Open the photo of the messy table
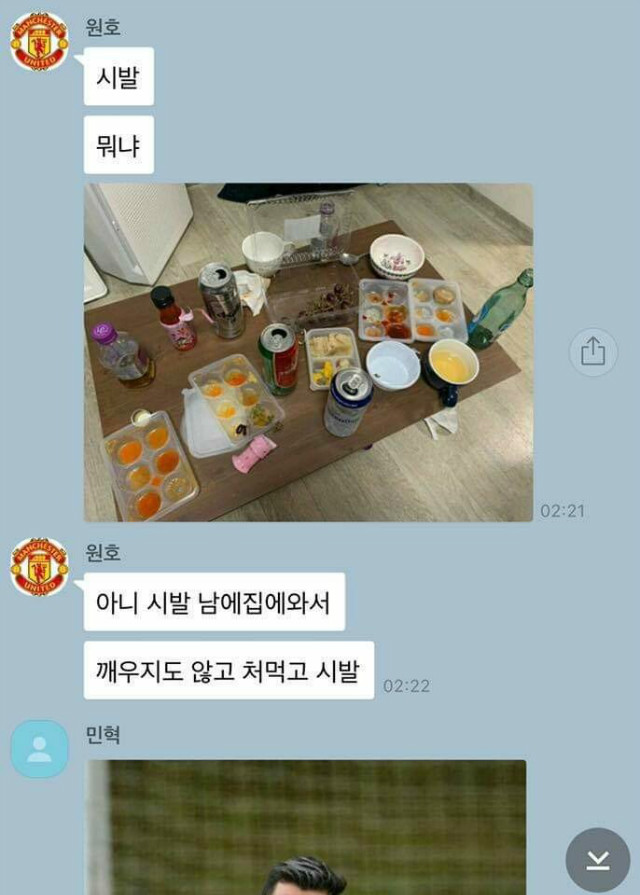The width and height of the screenshot is (640, 895). 308,352
